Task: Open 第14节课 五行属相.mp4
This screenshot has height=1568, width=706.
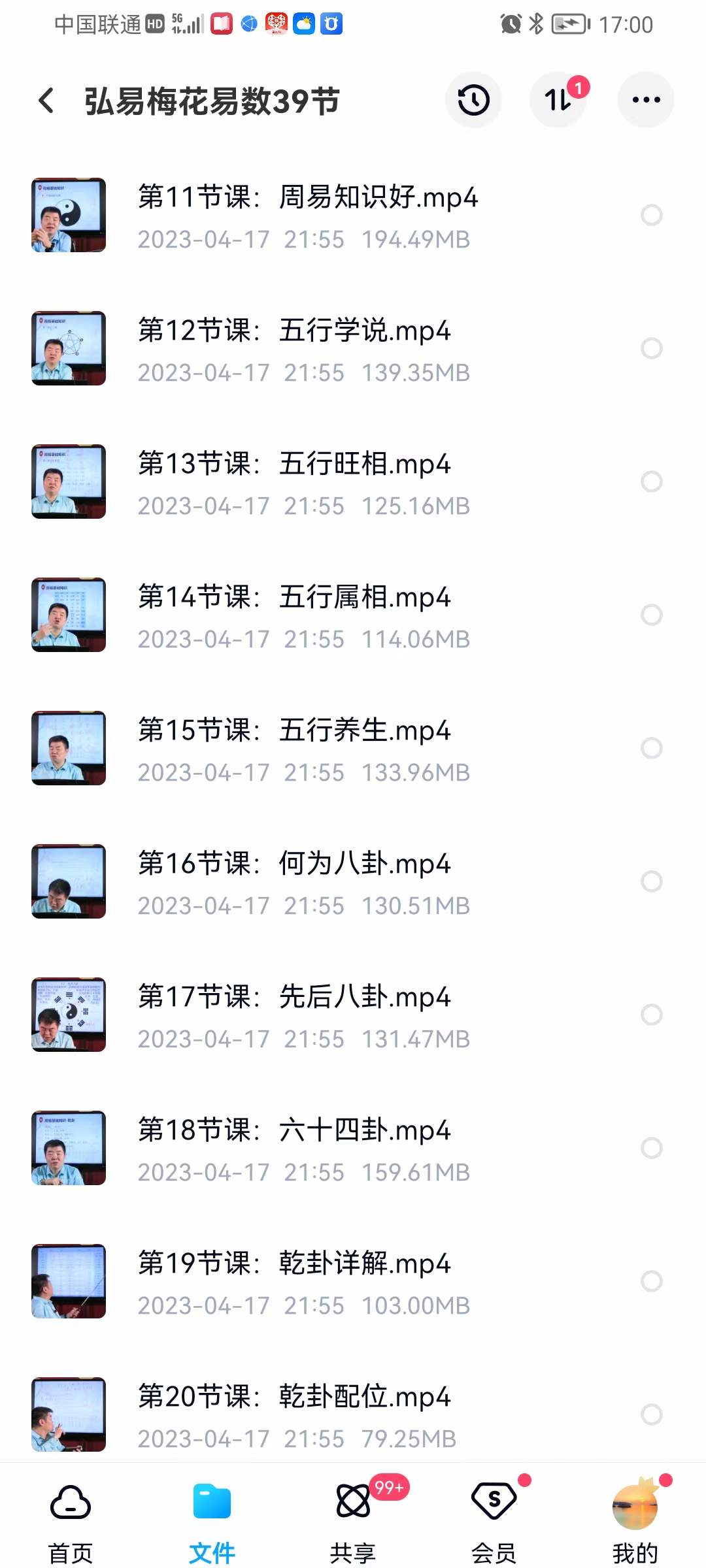Action: [x=294, y=597]
